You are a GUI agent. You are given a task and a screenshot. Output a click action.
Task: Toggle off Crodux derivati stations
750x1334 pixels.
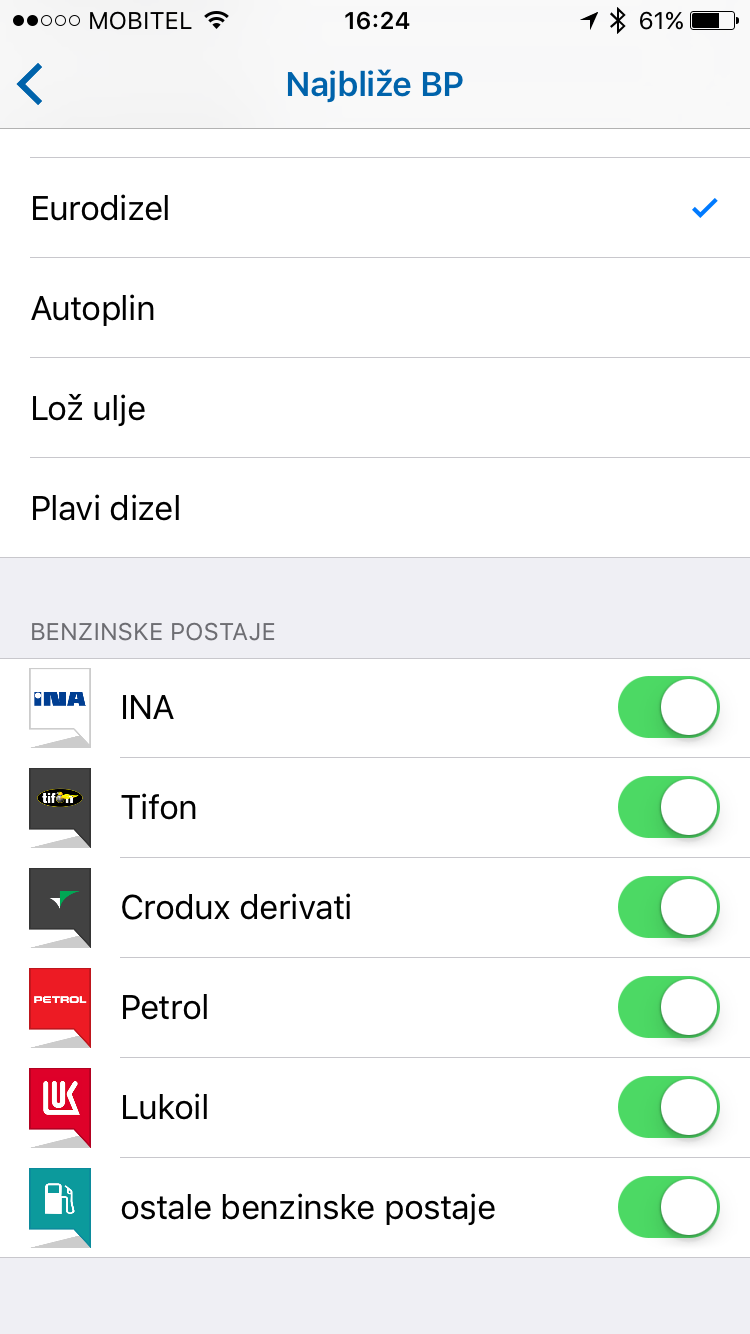pos(669,908)
